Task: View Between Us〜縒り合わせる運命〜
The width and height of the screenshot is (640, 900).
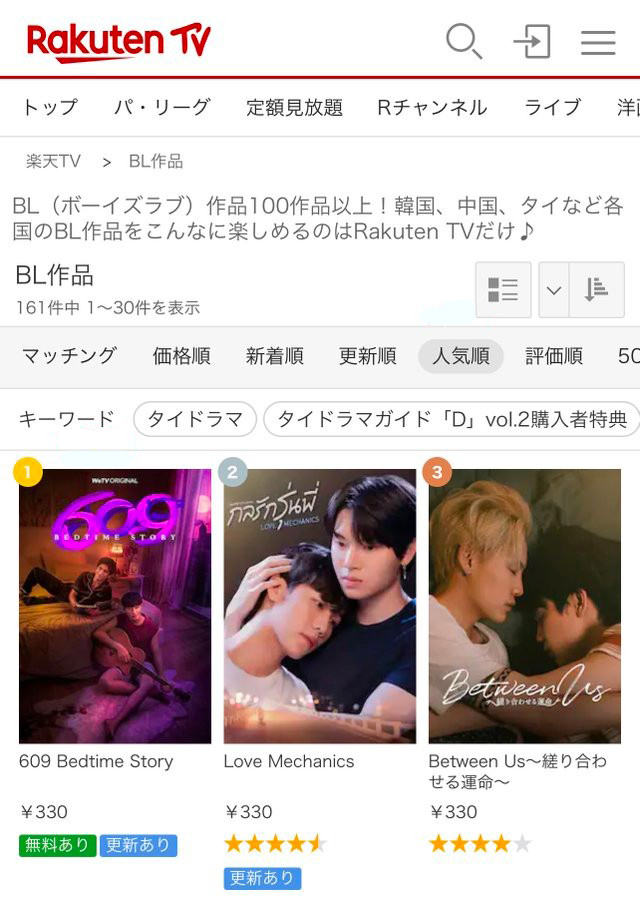Action: [x=524, y=606]
